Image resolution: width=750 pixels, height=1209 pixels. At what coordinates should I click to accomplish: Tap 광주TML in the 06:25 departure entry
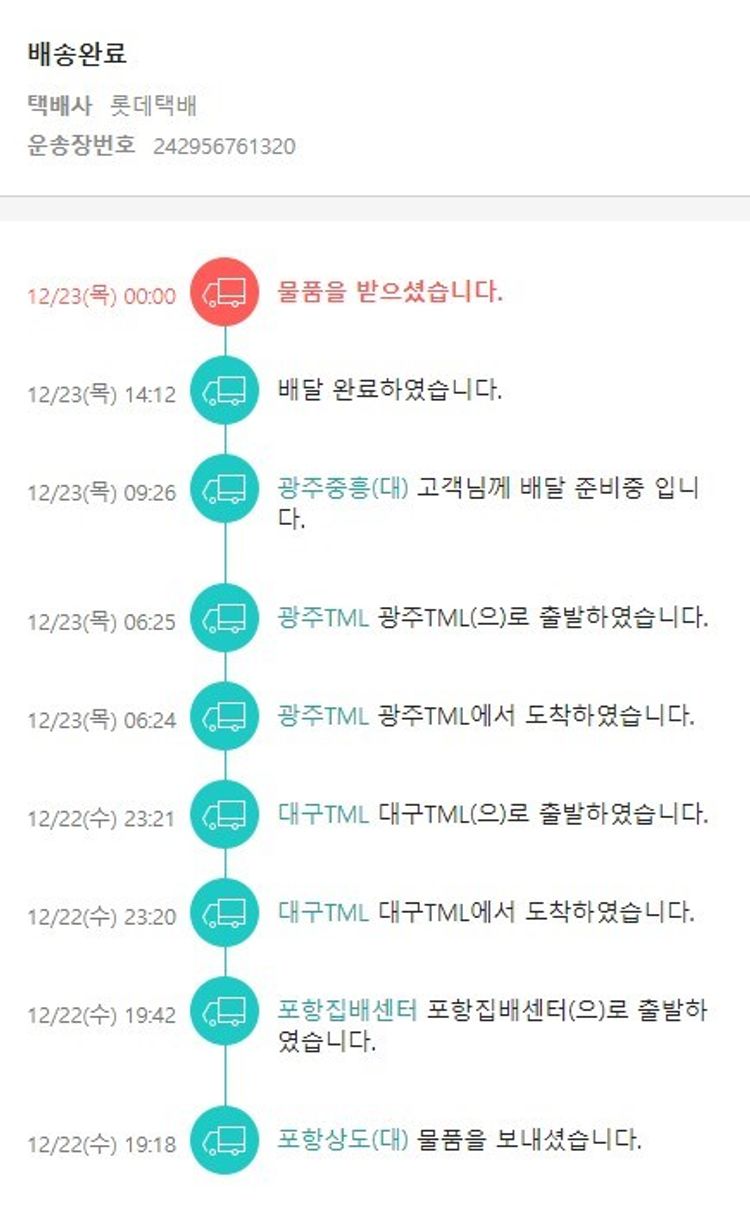click(x=323, y=617)
